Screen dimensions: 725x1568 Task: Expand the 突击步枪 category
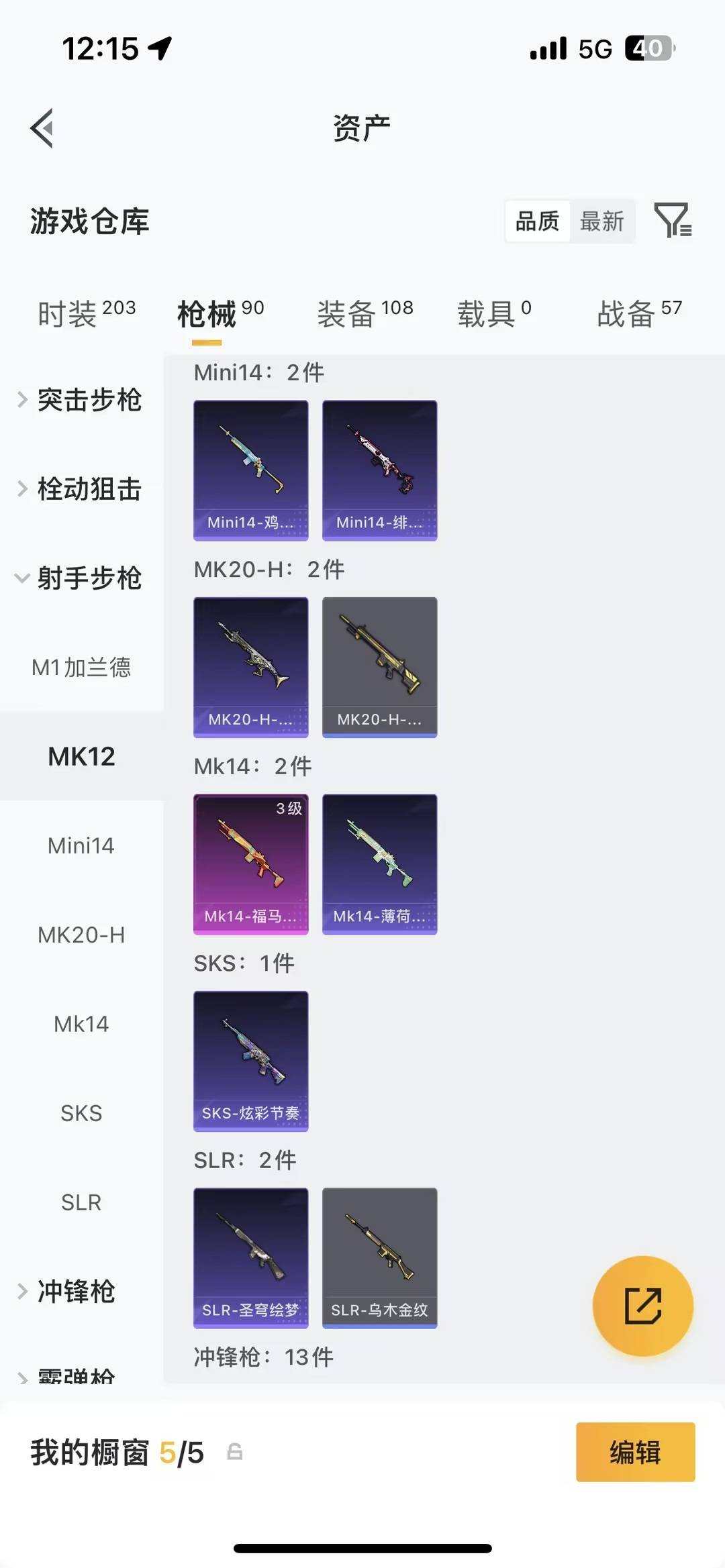(x=91, y=401)
